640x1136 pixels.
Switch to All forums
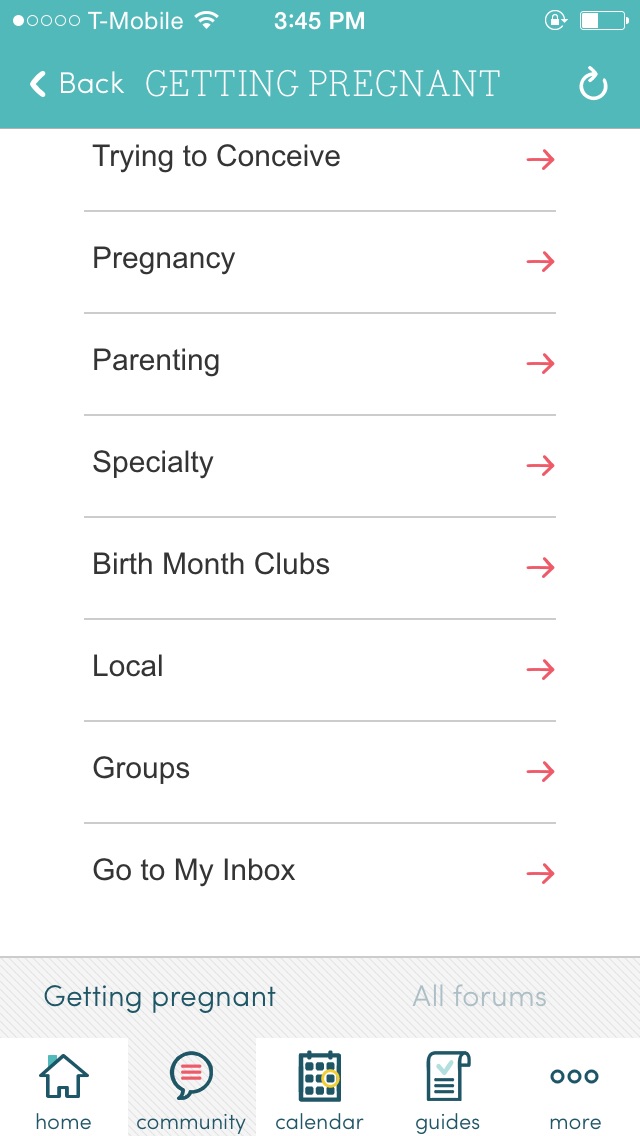(x=480, y=997)
